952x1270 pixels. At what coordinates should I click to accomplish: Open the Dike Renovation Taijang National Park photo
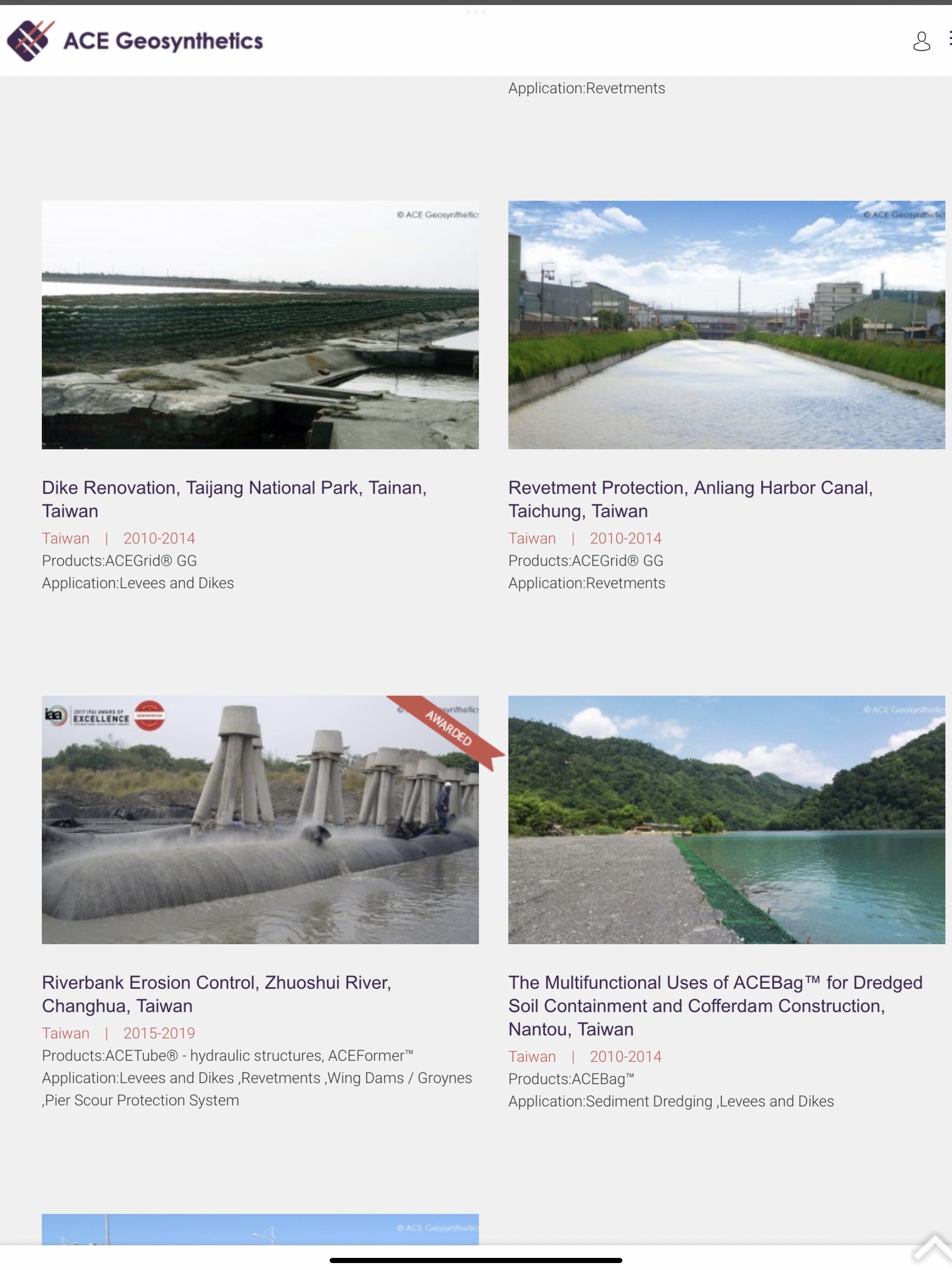tap(260, 324)
